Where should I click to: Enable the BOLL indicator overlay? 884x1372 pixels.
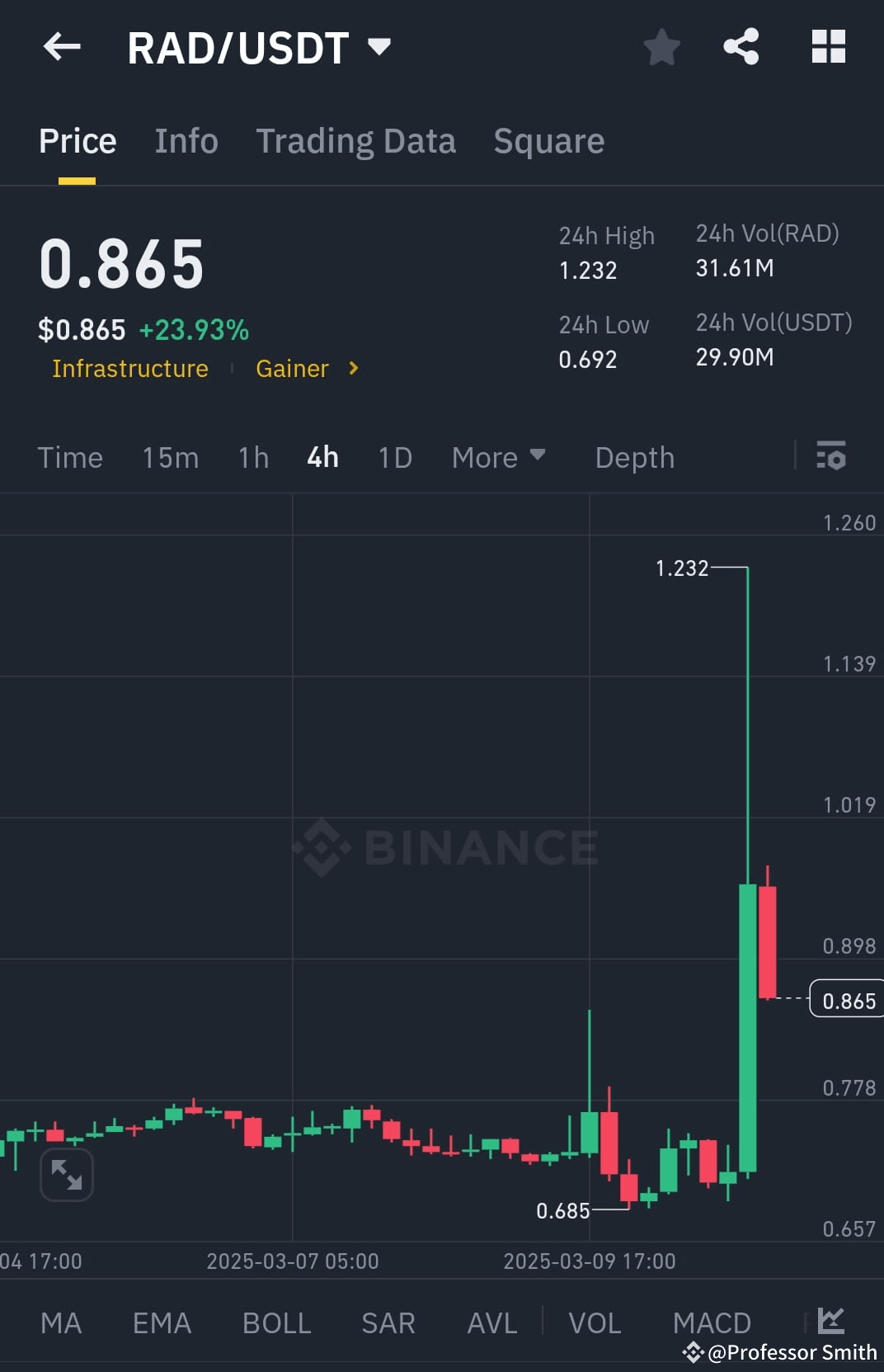pyautogui.click(x=276, y=1322)
